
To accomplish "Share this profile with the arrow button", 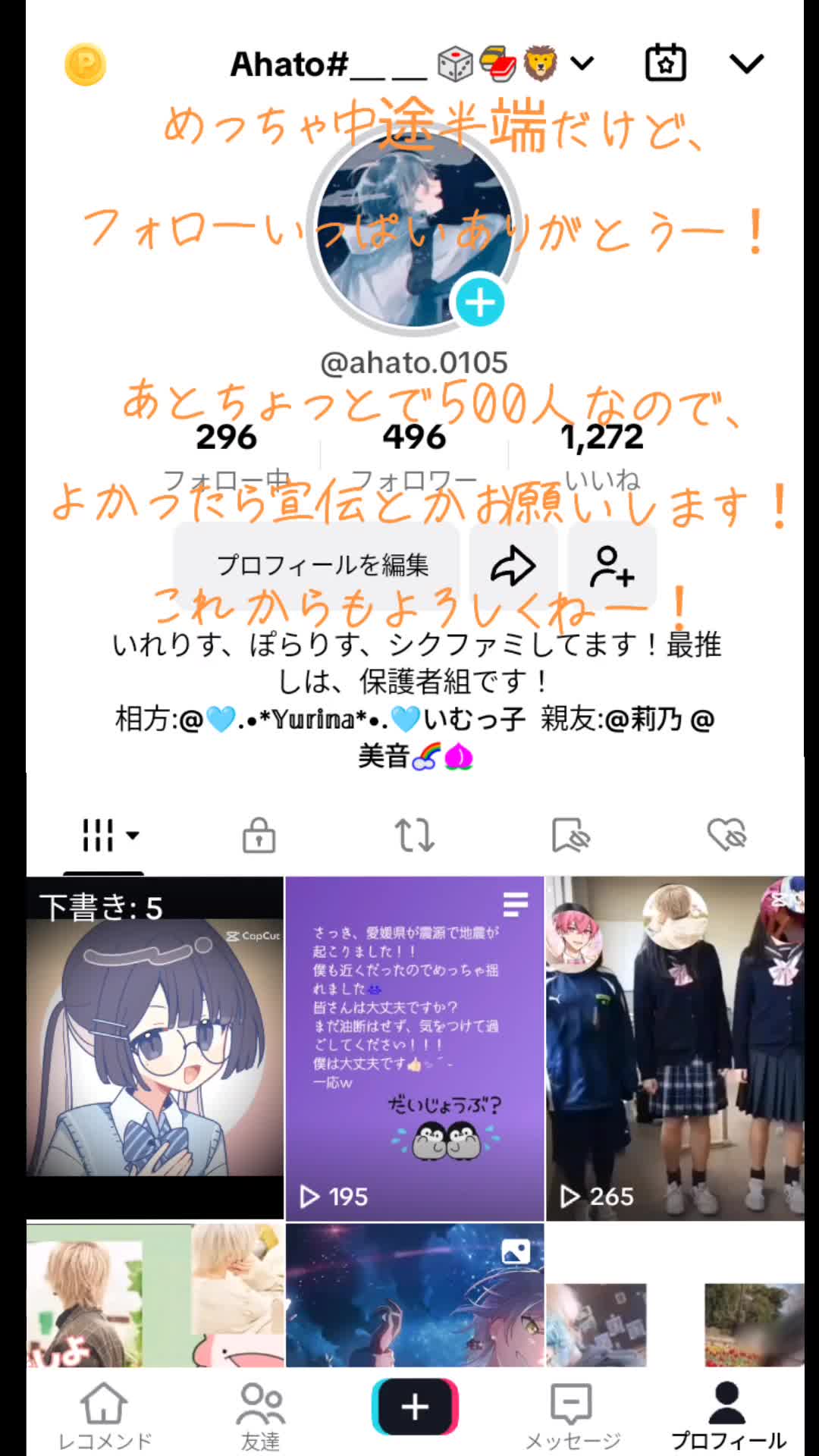I will 513,566.
